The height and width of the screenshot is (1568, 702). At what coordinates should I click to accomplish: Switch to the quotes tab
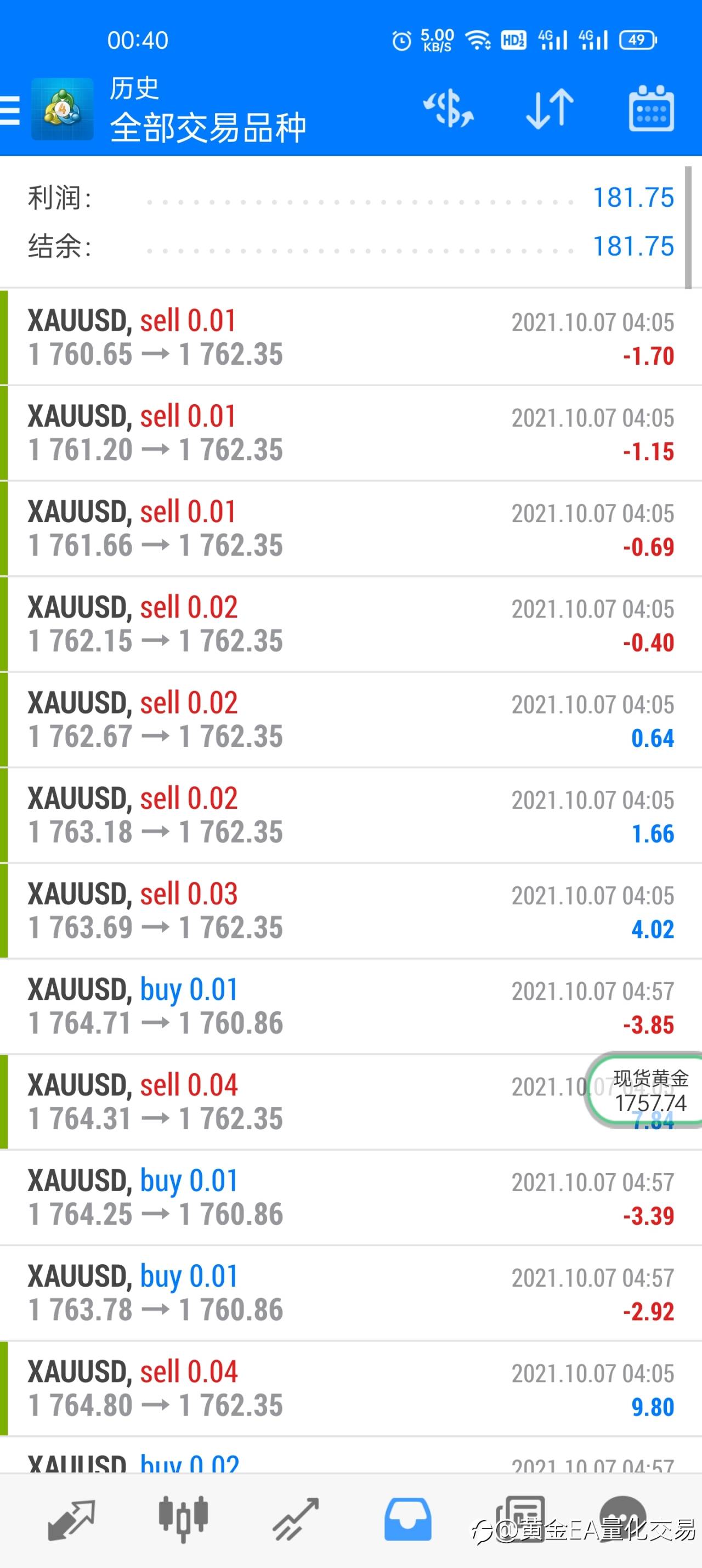(71, 1520)
